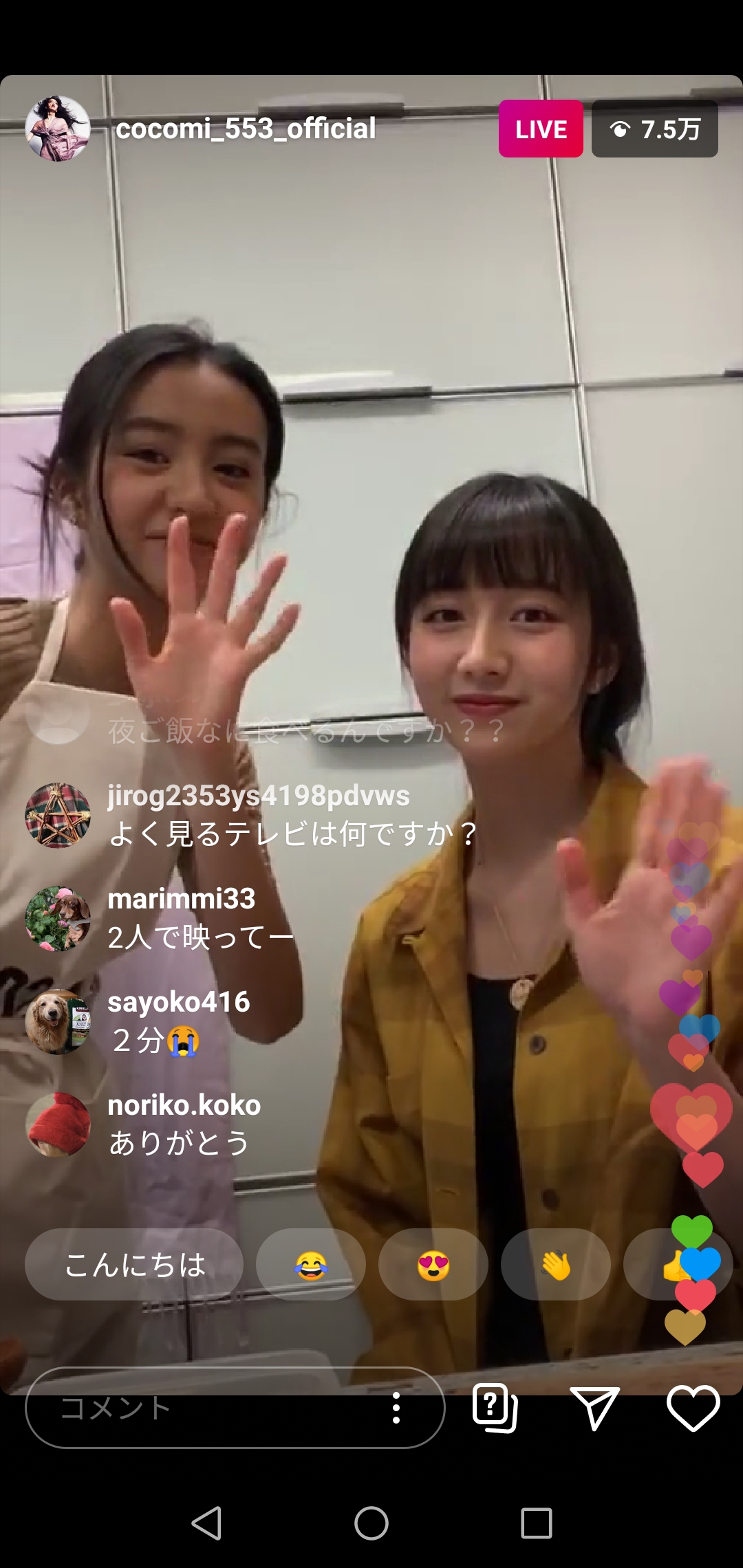Open the noriko.koko comment
This screenshot has width=743, height=1568.
pyautogui.click(x=183, y=1124)
